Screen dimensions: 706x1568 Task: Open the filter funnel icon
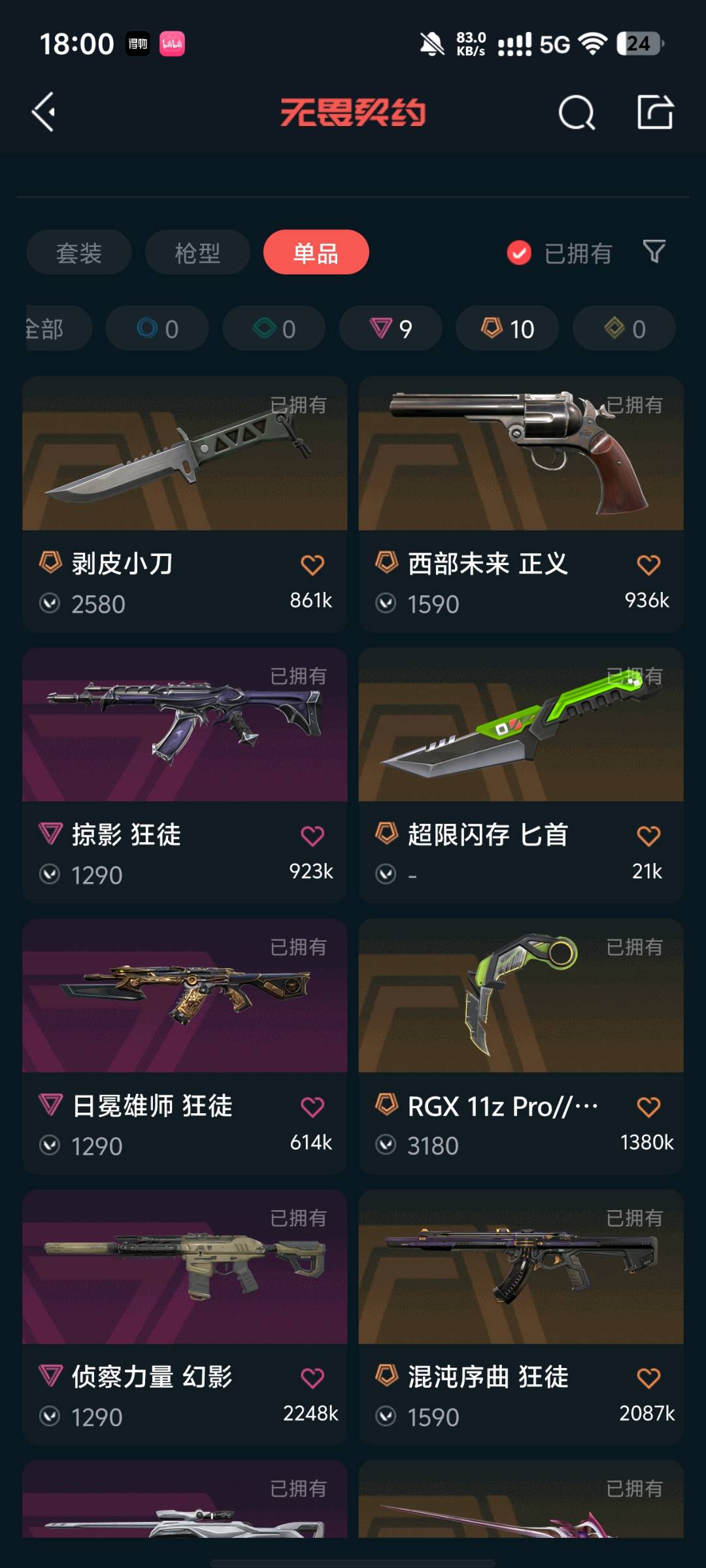click(x=654, y=252)
